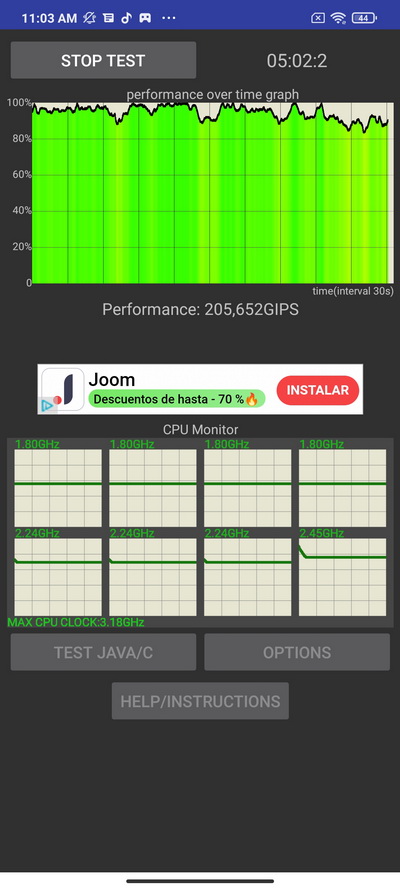Tap the Instalar button on the Joom ad
The width and height of the screenshot is (400, 889).
click(318, 390)
